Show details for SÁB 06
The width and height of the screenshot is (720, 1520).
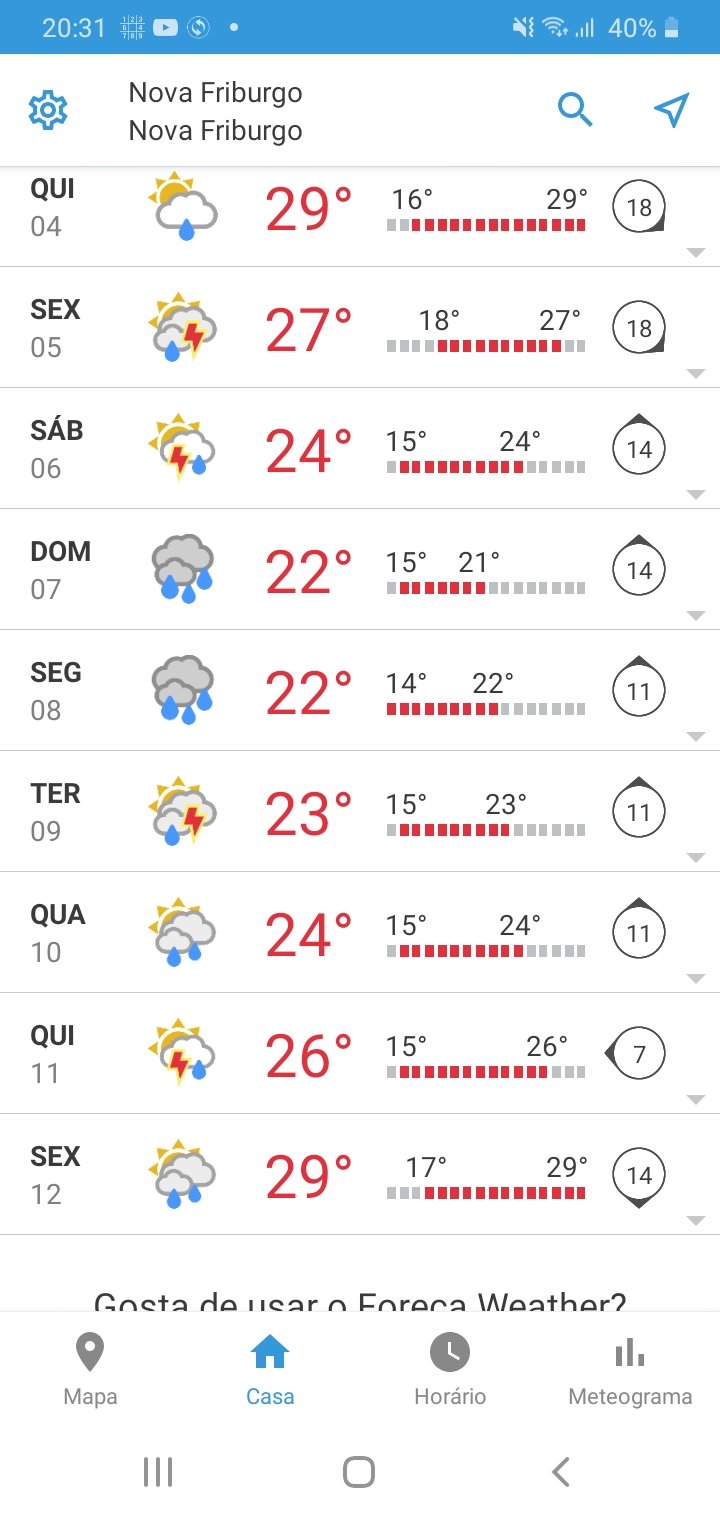pyautogui.click(x=360, y=448)
